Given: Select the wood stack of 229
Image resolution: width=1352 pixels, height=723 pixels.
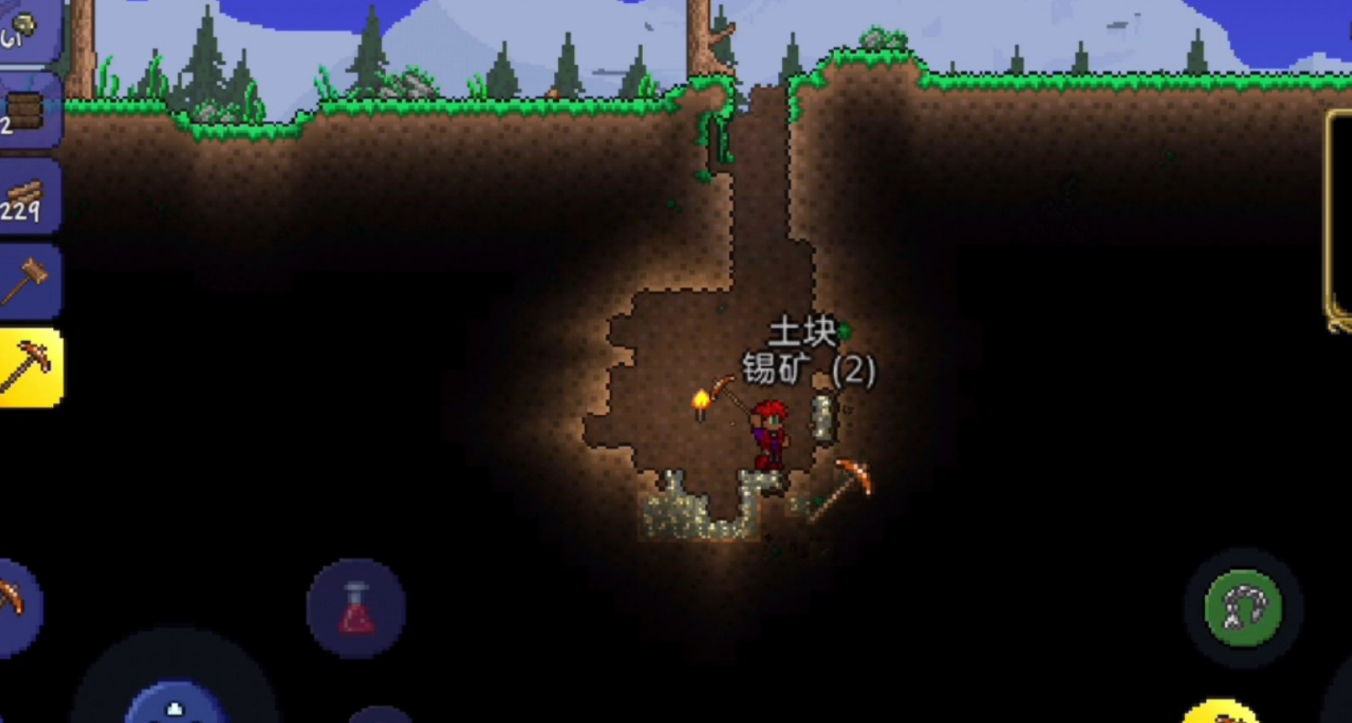Looking at the screenshot, I should pos(26,197).
